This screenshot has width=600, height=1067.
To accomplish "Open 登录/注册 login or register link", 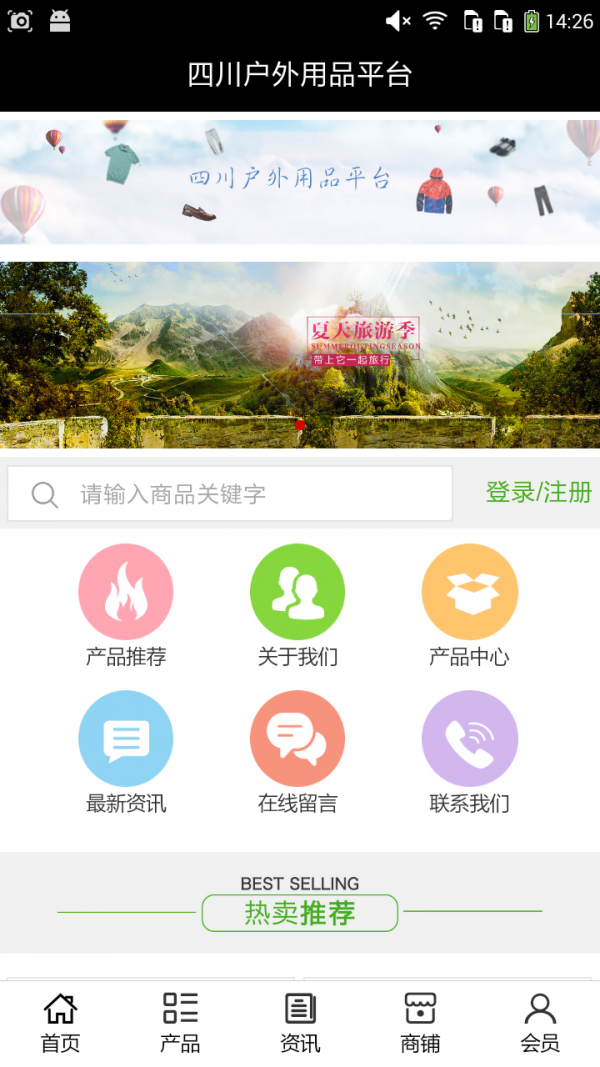I will tap(538, 492).
